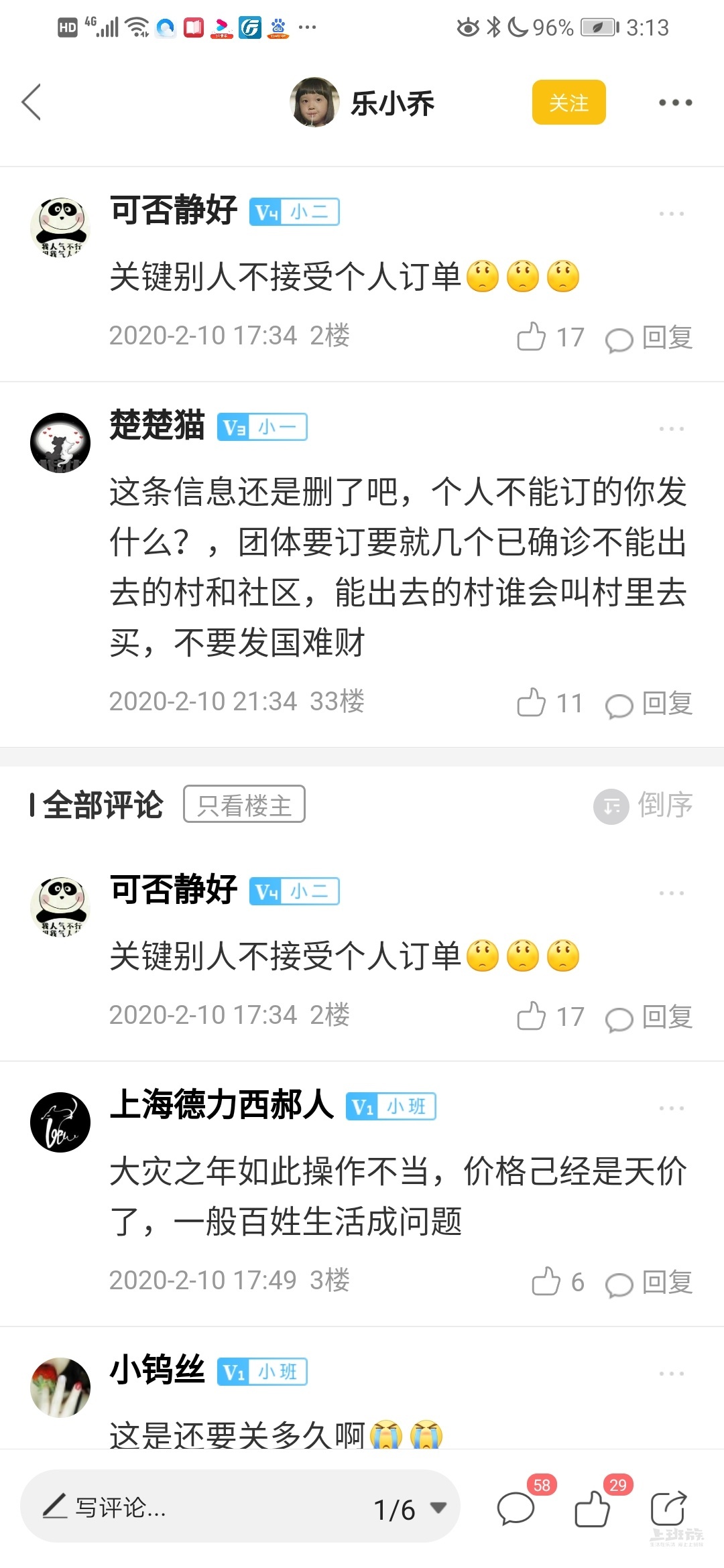Reply to 上海德力西郝人's comment

click(649, 1283)
